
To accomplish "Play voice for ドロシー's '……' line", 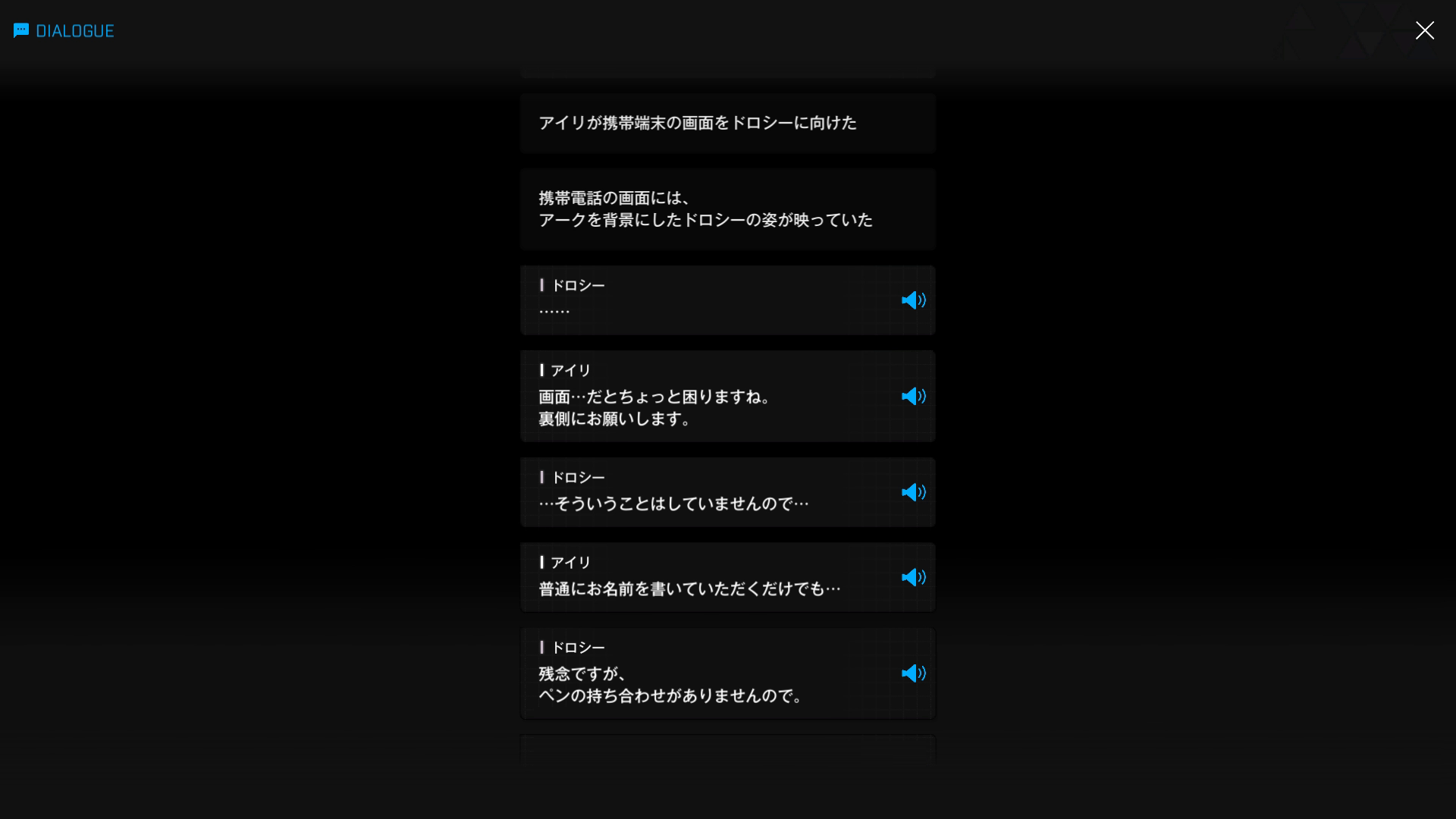I will click(x=913, y=300).
